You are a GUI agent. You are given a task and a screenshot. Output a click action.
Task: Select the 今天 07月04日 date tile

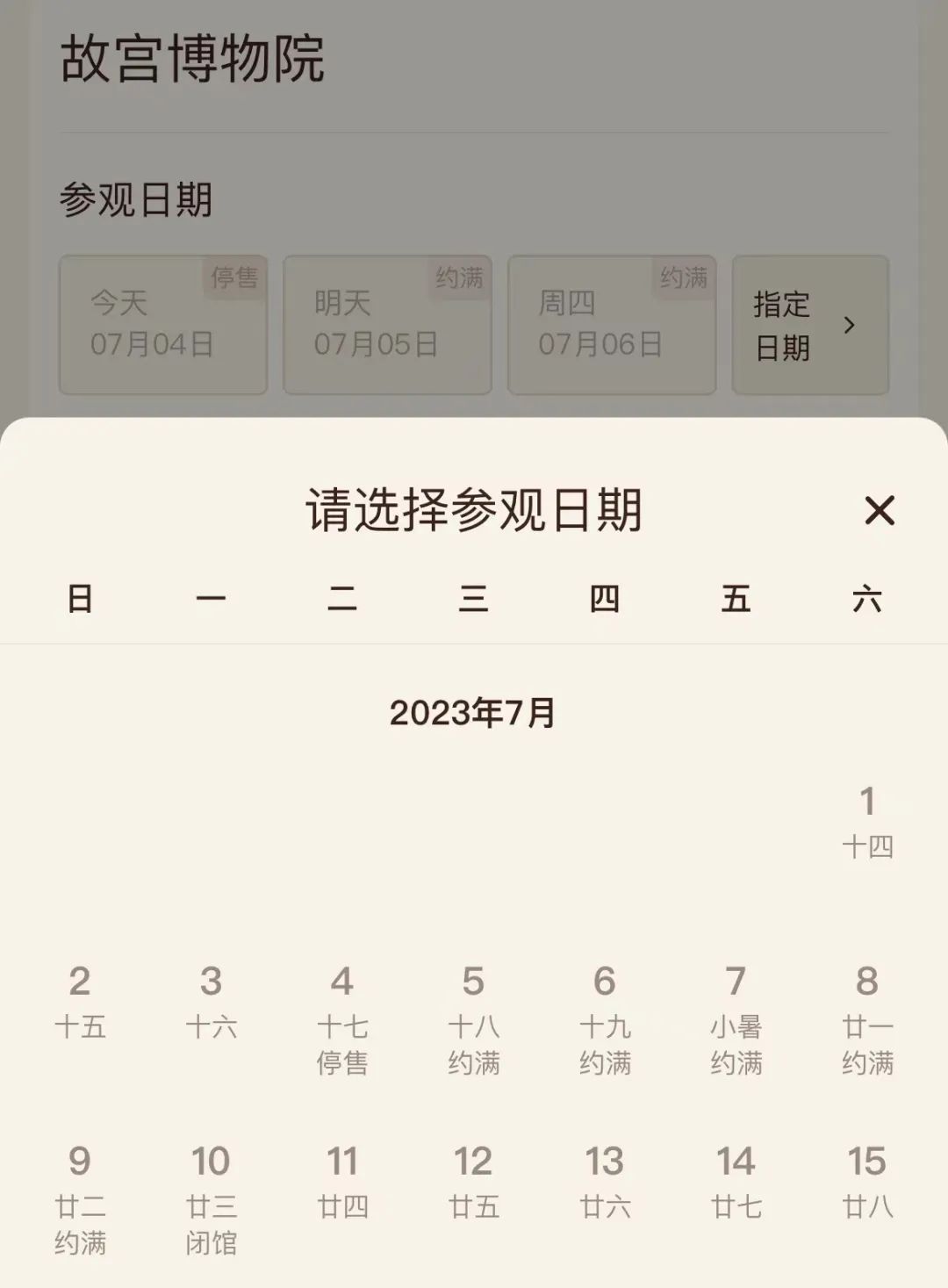[162, 324]
